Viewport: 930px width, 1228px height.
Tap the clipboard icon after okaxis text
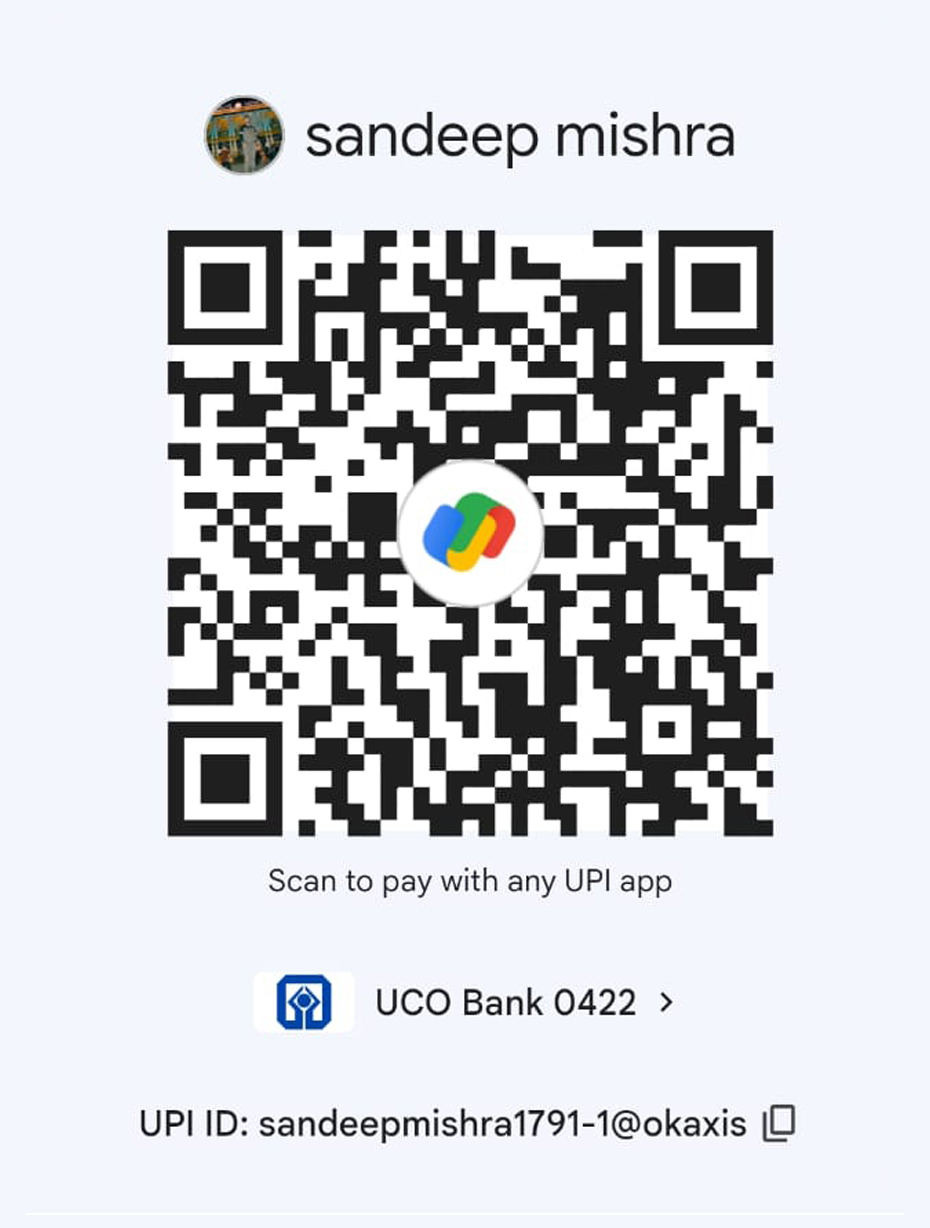pyautogui.click(x=779, y=1122)
